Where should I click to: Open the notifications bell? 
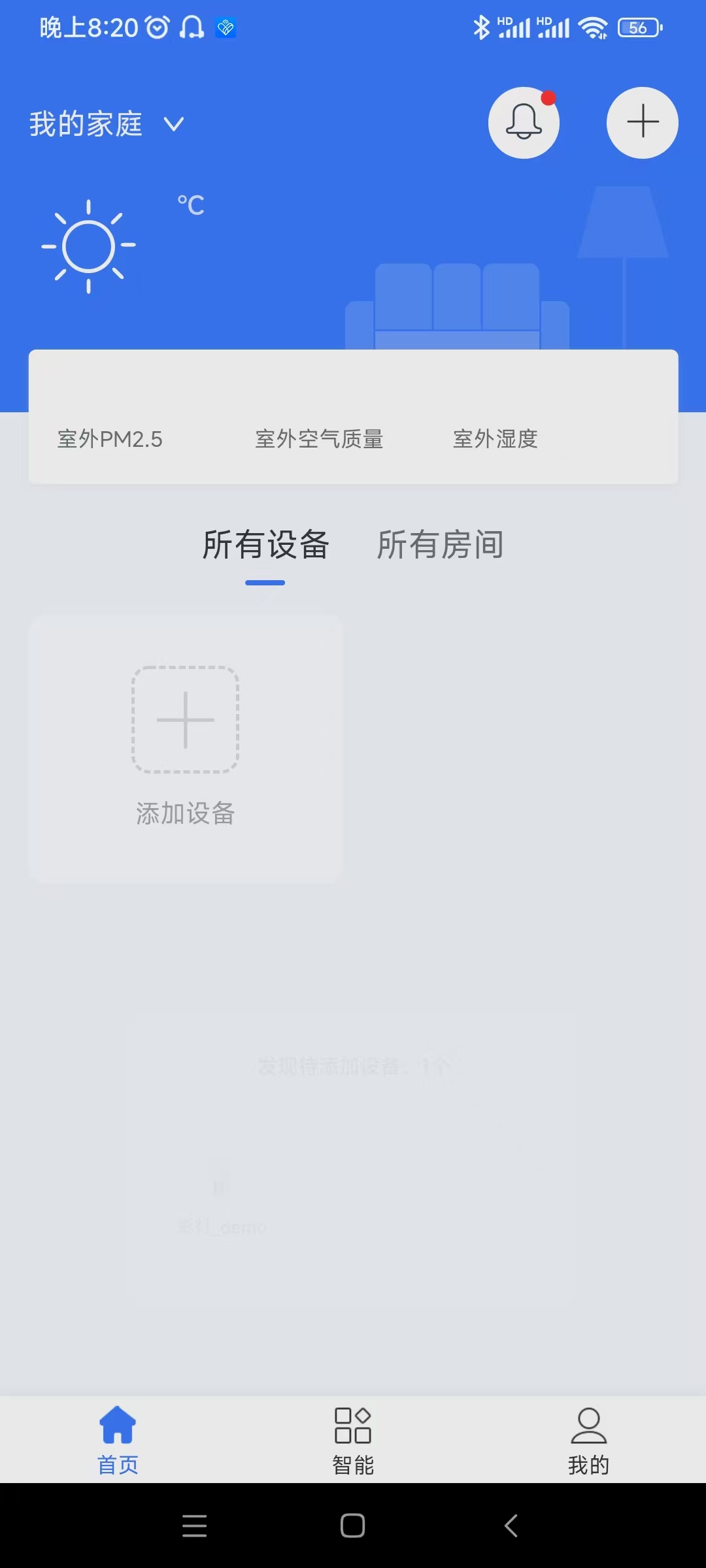pyautogui.click(x=524, y=123)
